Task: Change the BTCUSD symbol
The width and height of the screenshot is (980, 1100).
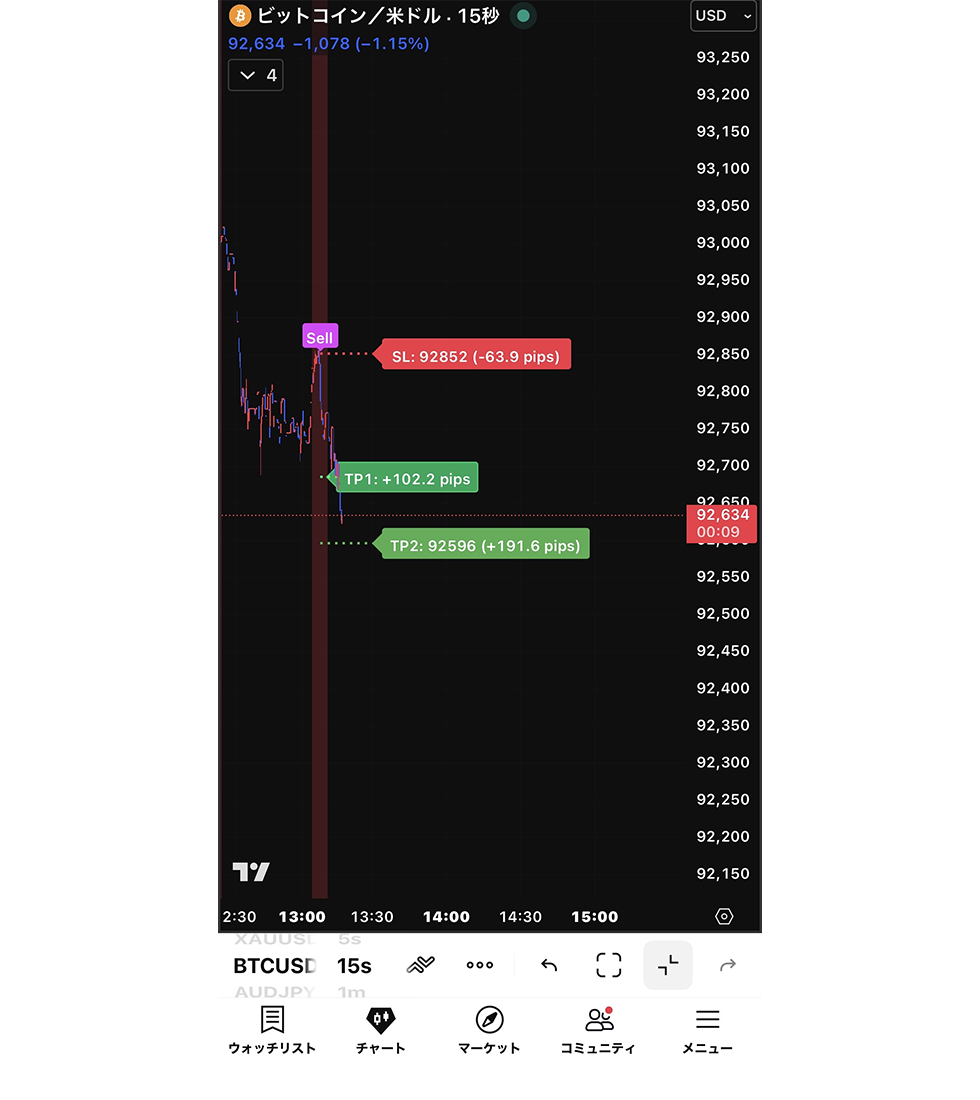Action: 275,966
